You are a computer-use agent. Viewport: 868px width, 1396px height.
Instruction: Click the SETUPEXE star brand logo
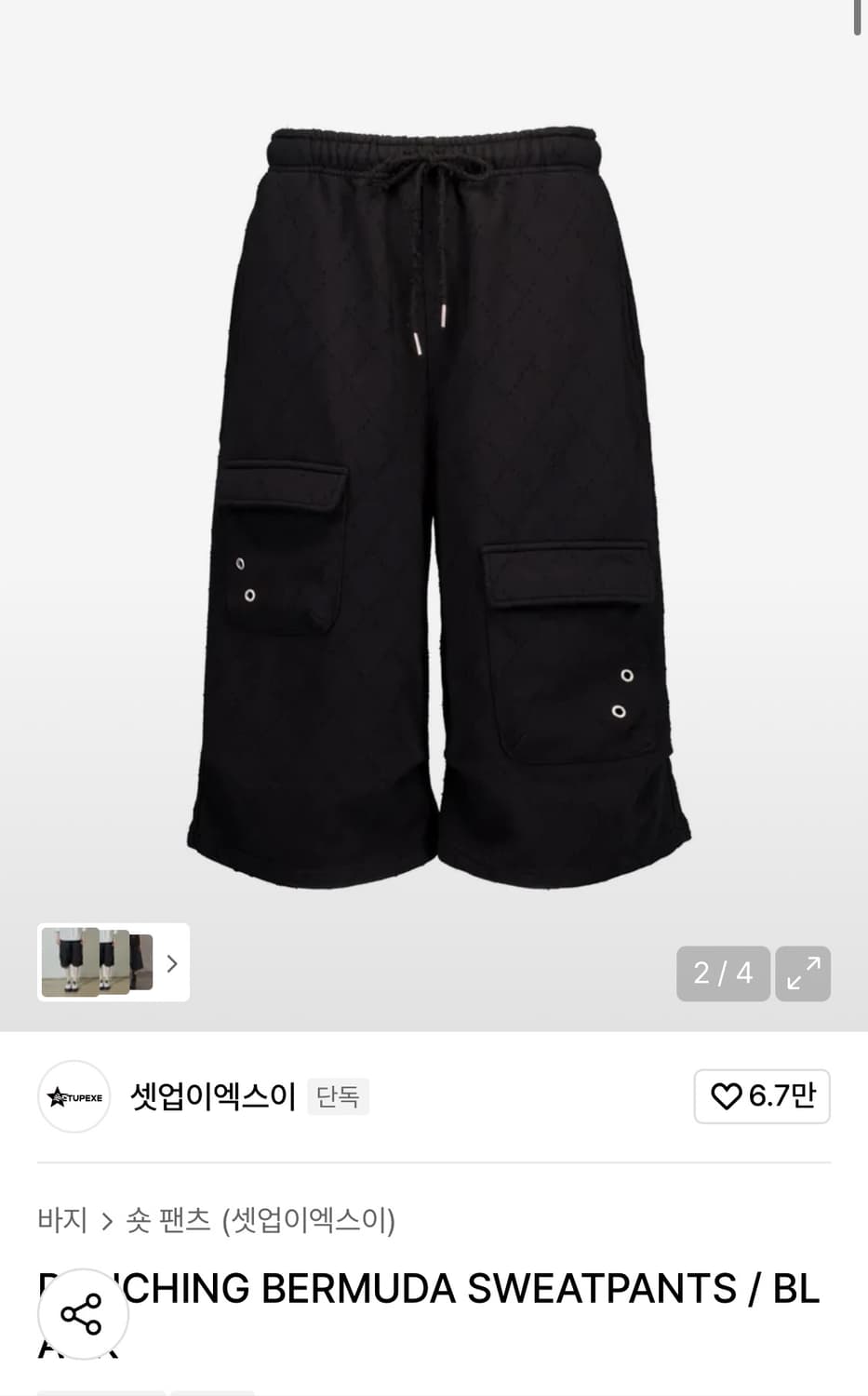(x=73, y=1096)
